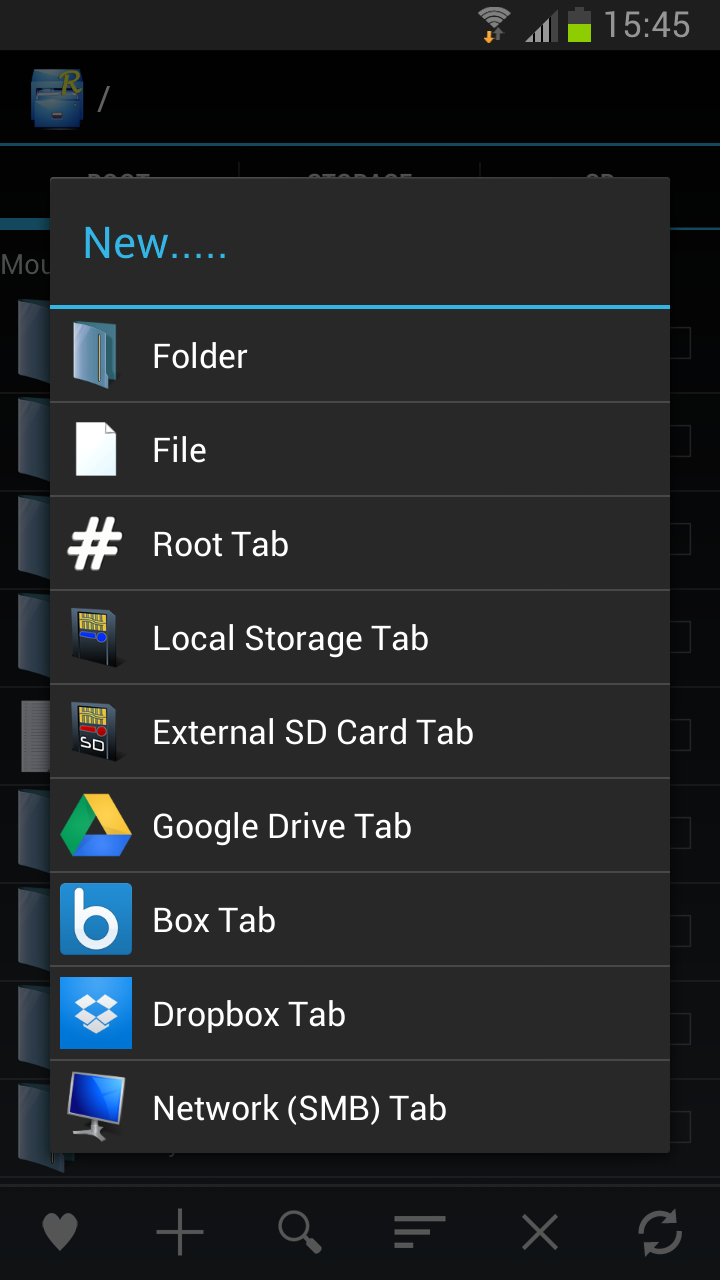The image size is (720, 1280).
Task: Create a new File
Action: pos(360,450)
